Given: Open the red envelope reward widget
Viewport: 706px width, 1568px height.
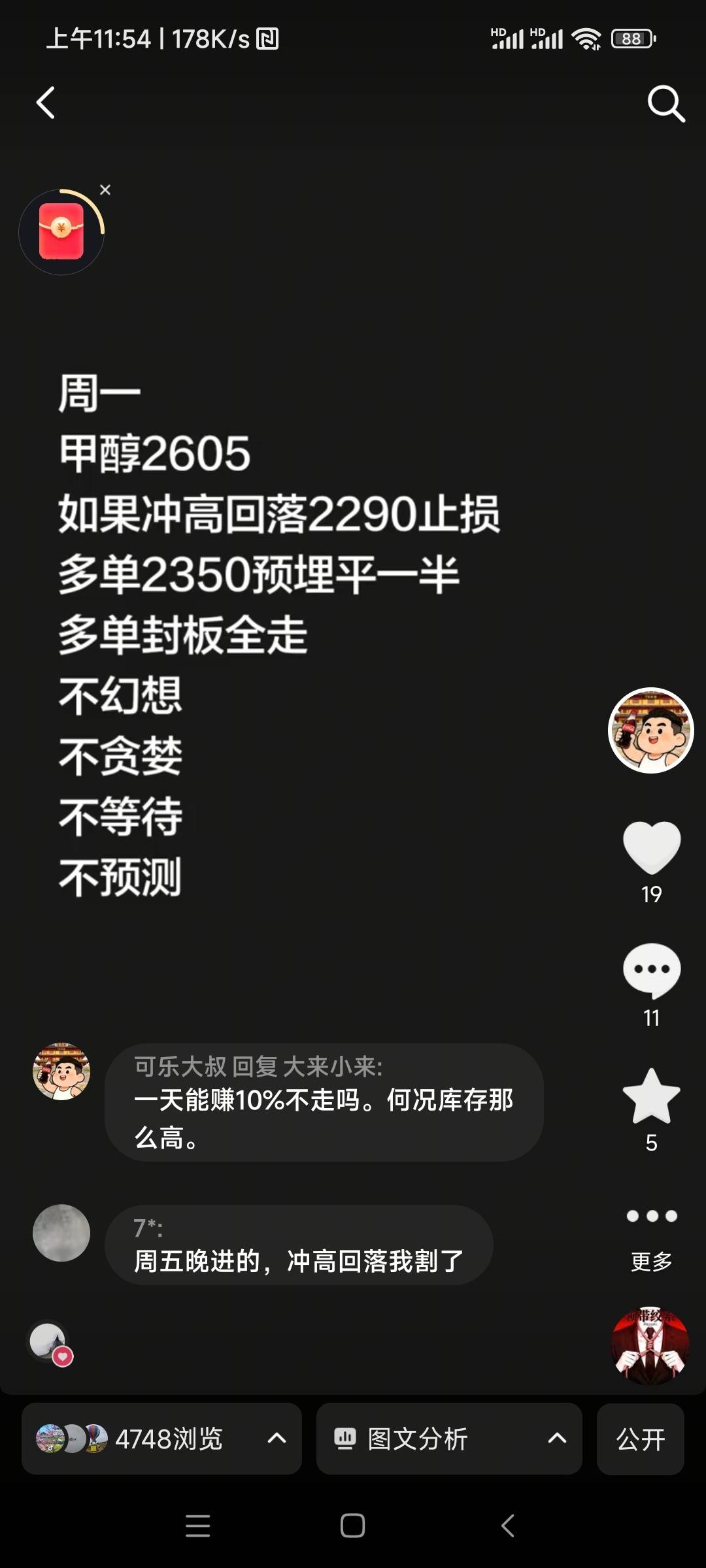Looking at the screenshot, I should [61, 232].
